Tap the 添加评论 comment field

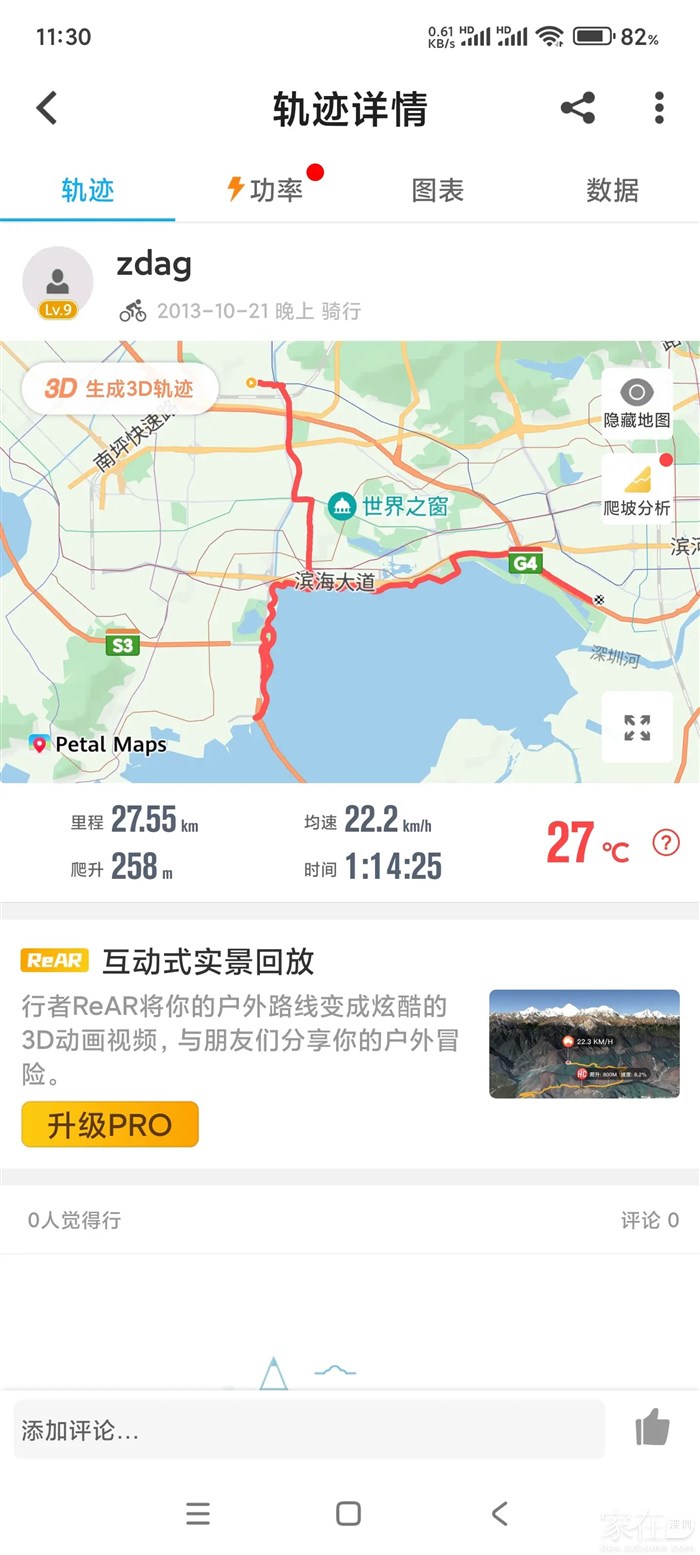(x=308, y=1430)
